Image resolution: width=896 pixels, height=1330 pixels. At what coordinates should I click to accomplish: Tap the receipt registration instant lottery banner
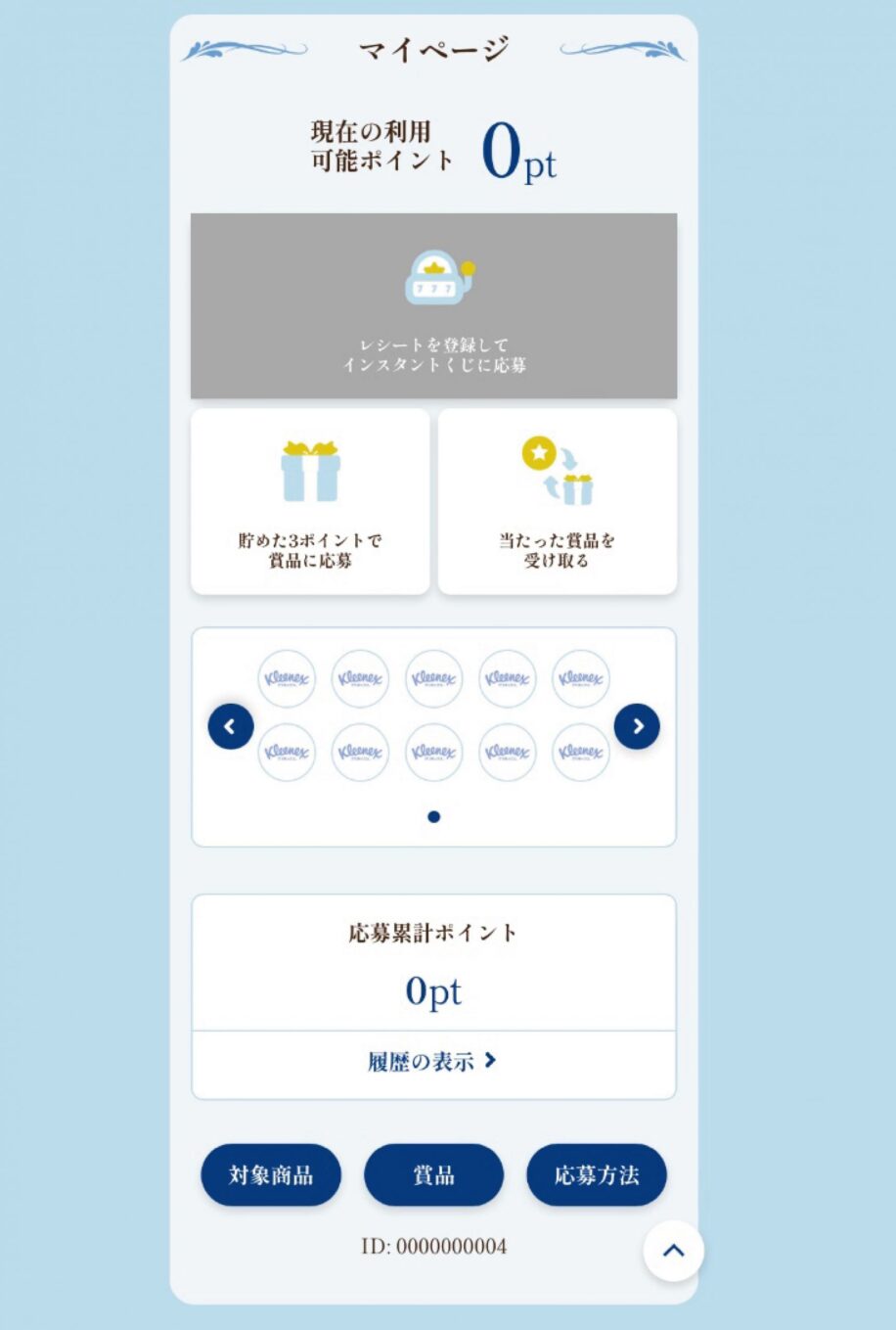pyautogui.click(x=433, y=305)
